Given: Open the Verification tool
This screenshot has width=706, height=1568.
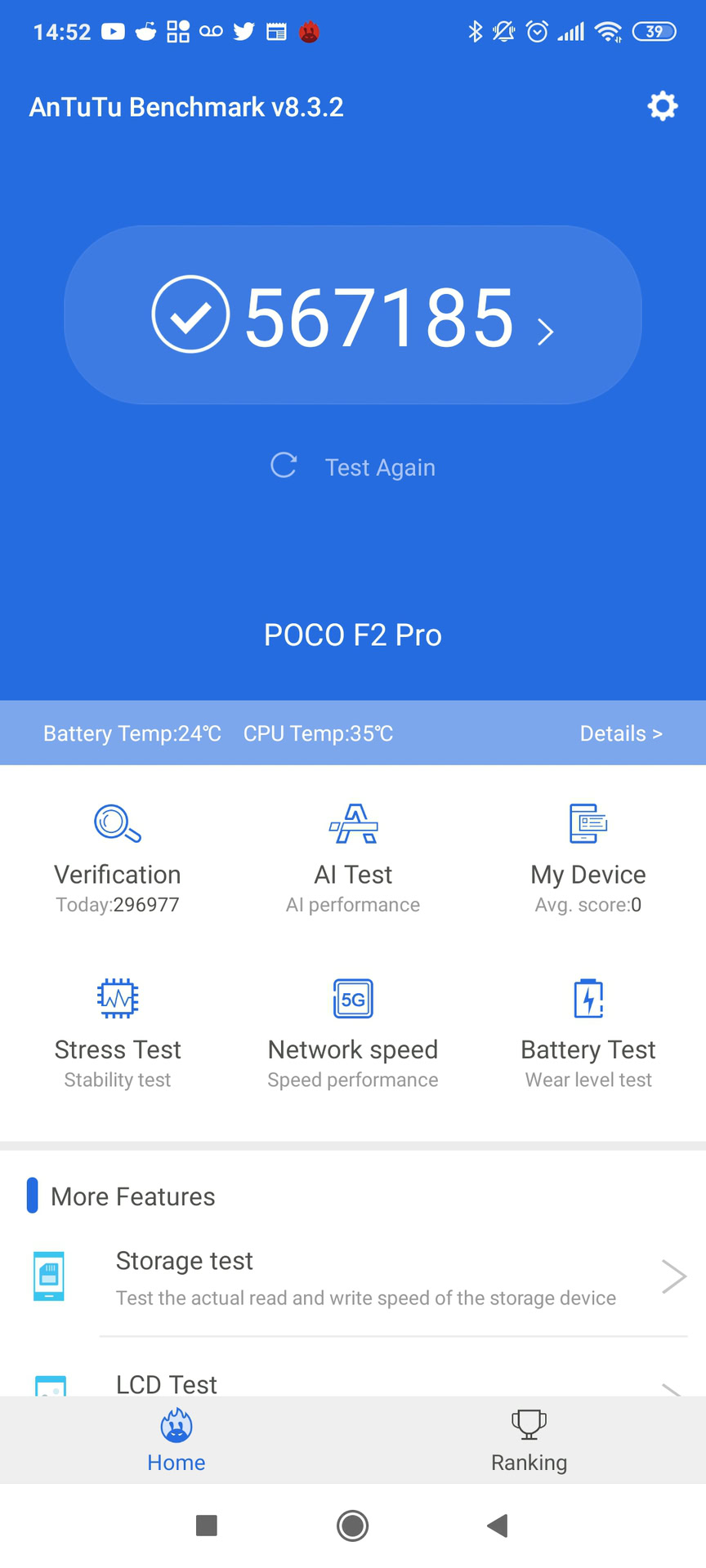Looking at the screenshot, I should coord(118,857).
